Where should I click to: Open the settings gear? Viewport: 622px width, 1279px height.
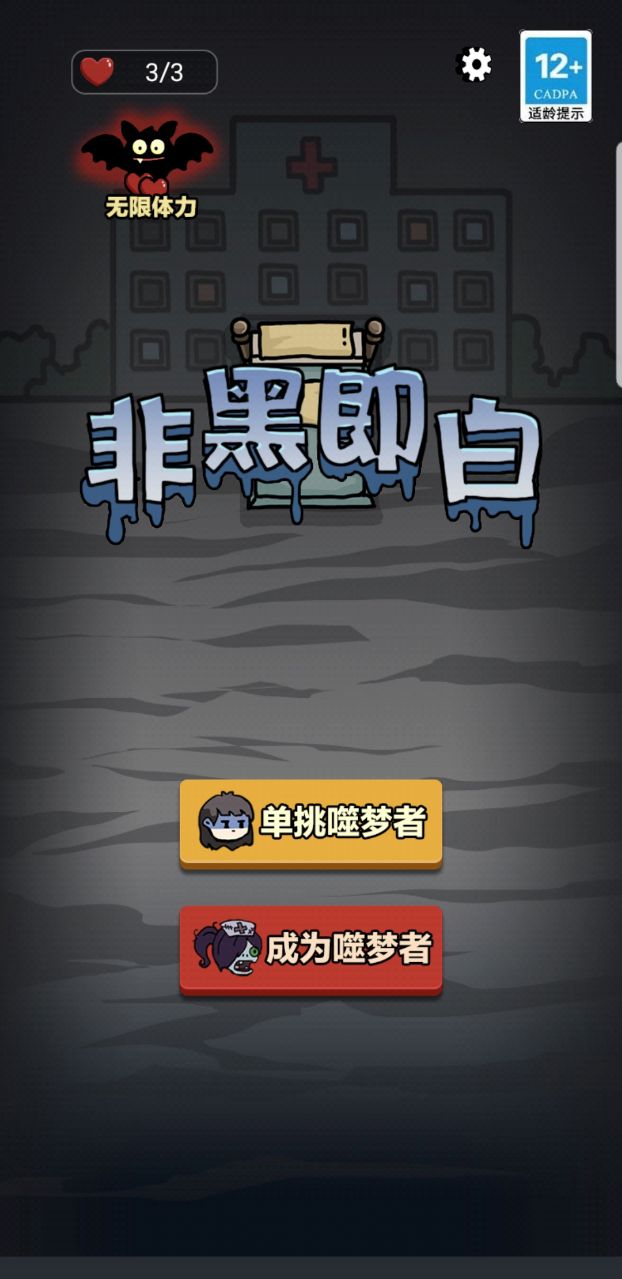474,65
